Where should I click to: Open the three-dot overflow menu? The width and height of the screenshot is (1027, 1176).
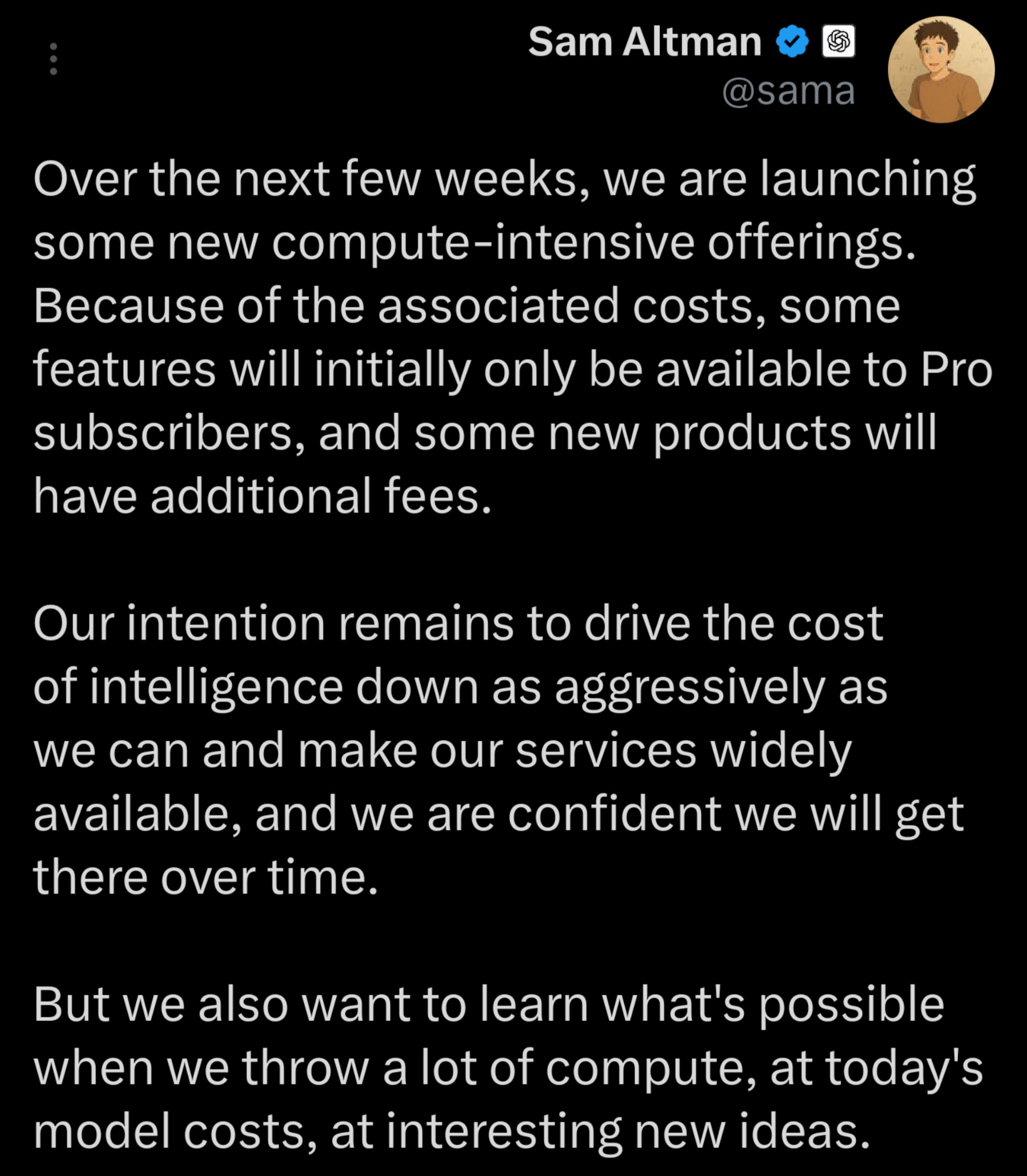click(53, 59)
